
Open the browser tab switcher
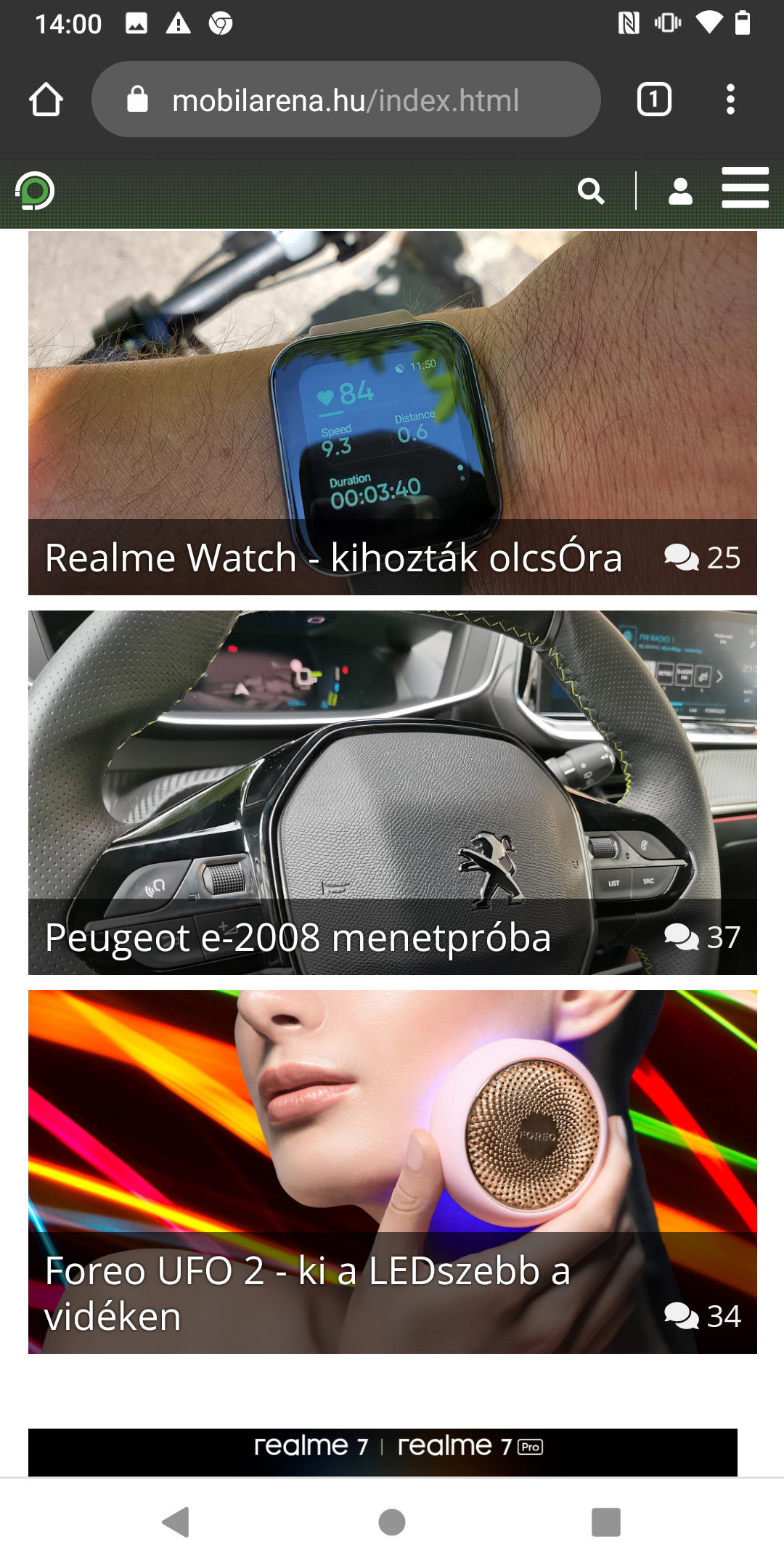[x=654, y=99]
